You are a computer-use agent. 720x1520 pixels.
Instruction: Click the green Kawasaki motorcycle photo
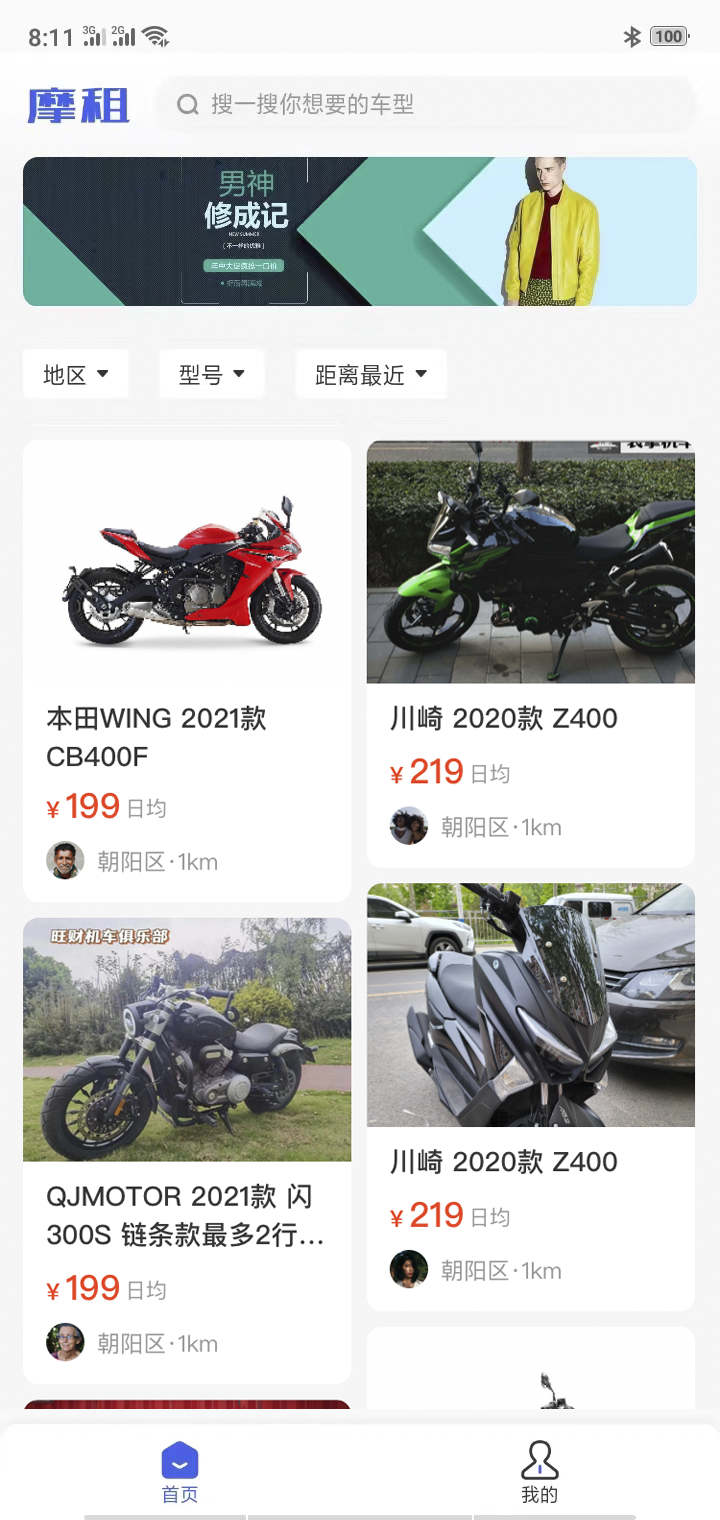click(x=530, y=562)
